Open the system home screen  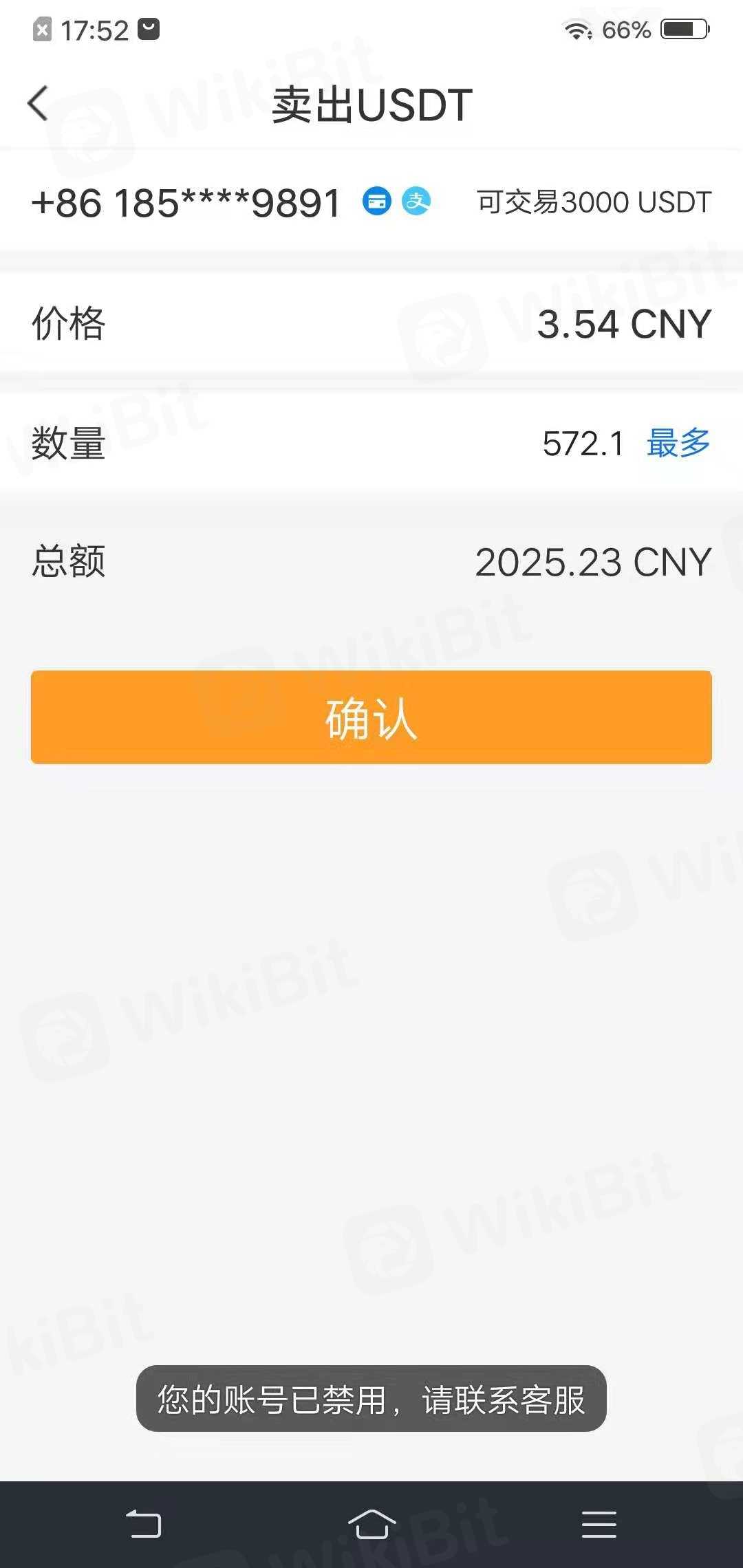[x=371, y=1525]
